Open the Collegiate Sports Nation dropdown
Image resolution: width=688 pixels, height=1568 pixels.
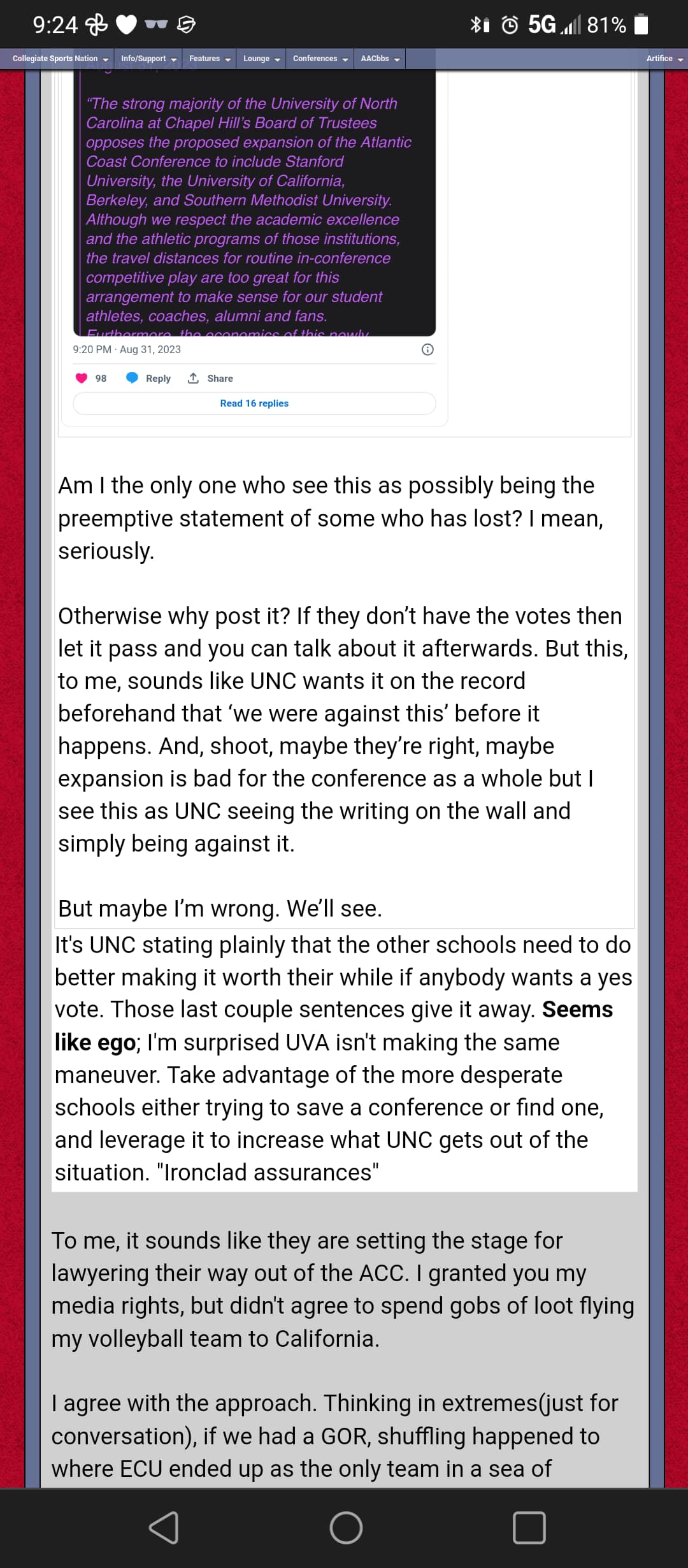point(60,59)
